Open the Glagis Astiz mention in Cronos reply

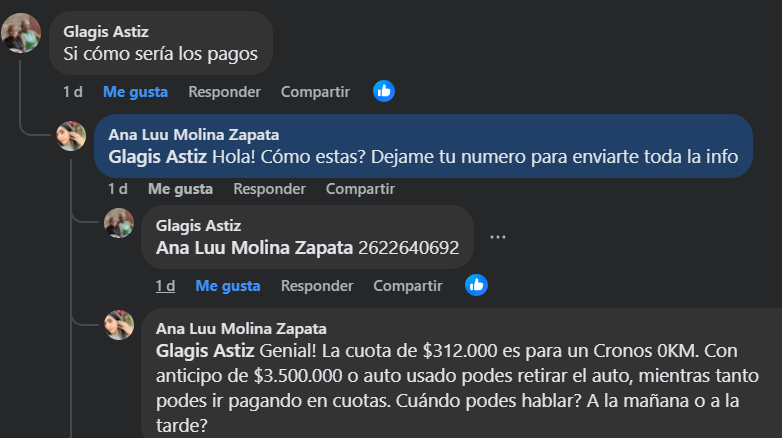(x=205, y=352)
